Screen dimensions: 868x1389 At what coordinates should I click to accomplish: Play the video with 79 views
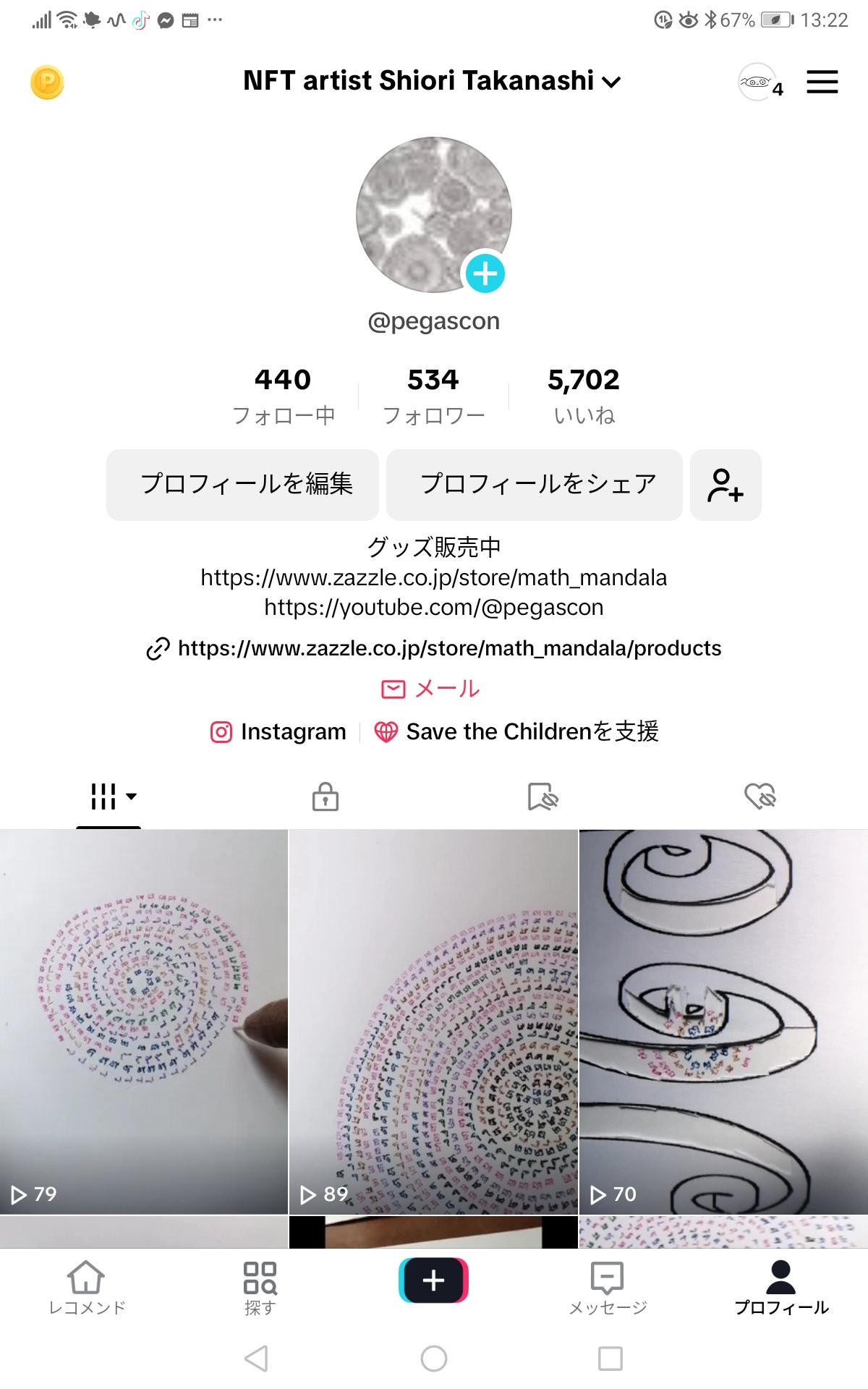[143, 1020]
